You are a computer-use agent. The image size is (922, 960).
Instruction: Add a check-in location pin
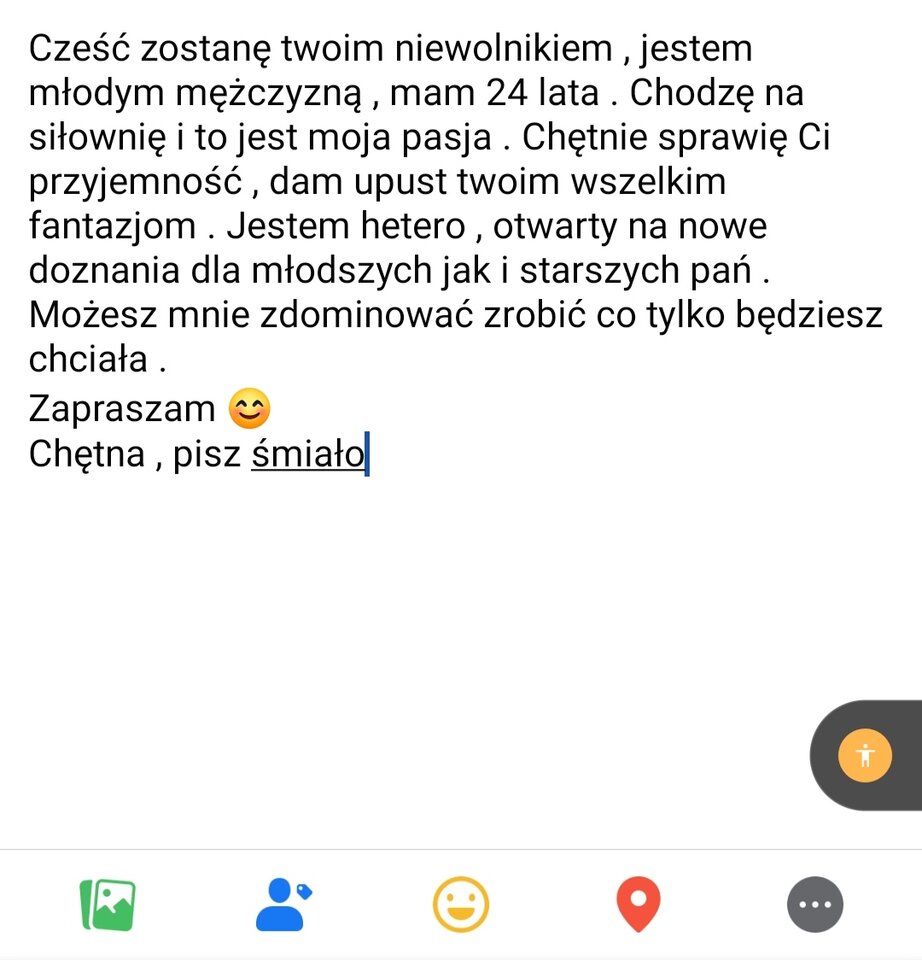[638, 905]
